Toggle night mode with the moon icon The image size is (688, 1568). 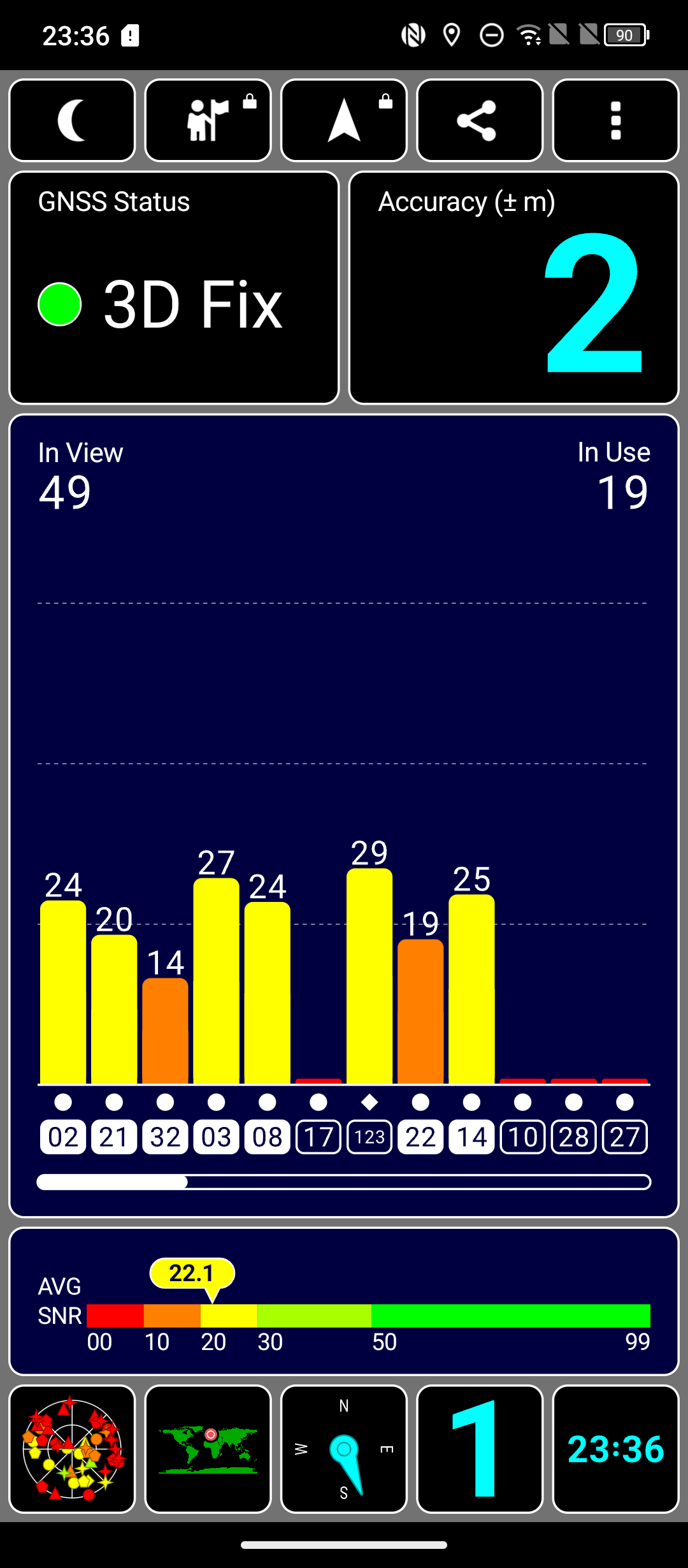pyautogui.click(x=72, y=120)
